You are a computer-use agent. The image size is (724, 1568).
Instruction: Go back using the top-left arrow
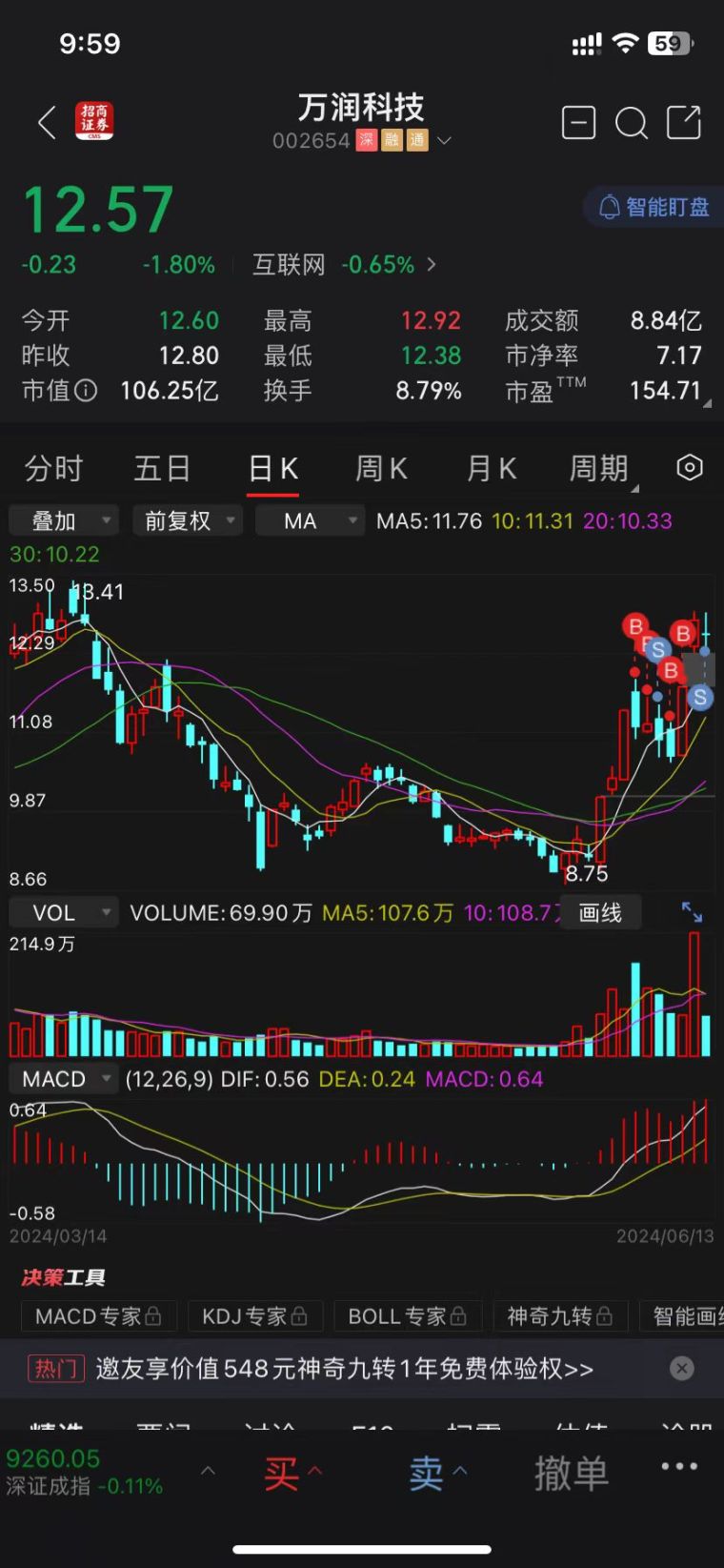click(x=47, y=123)
